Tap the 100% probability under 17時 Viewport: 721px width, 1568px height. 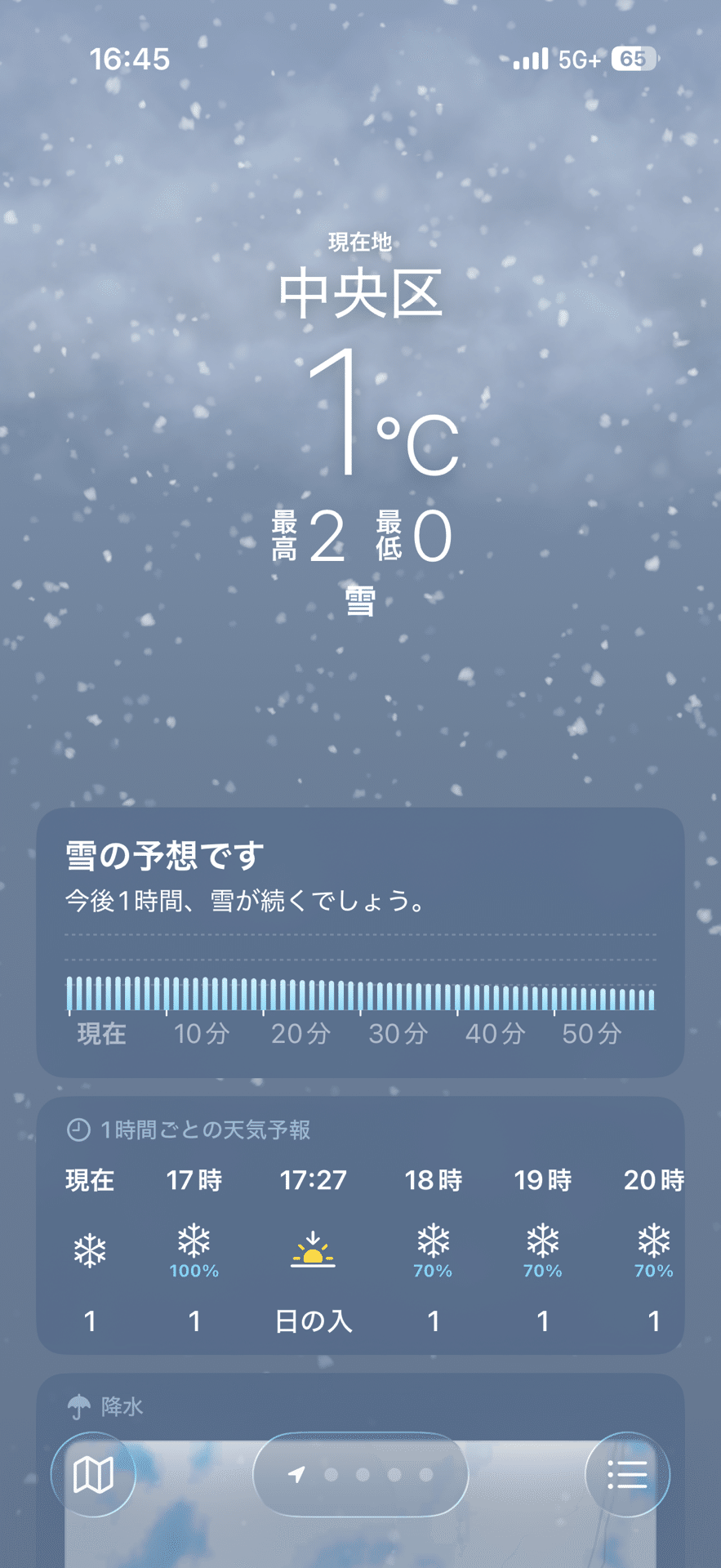[x=194, y=1271]
